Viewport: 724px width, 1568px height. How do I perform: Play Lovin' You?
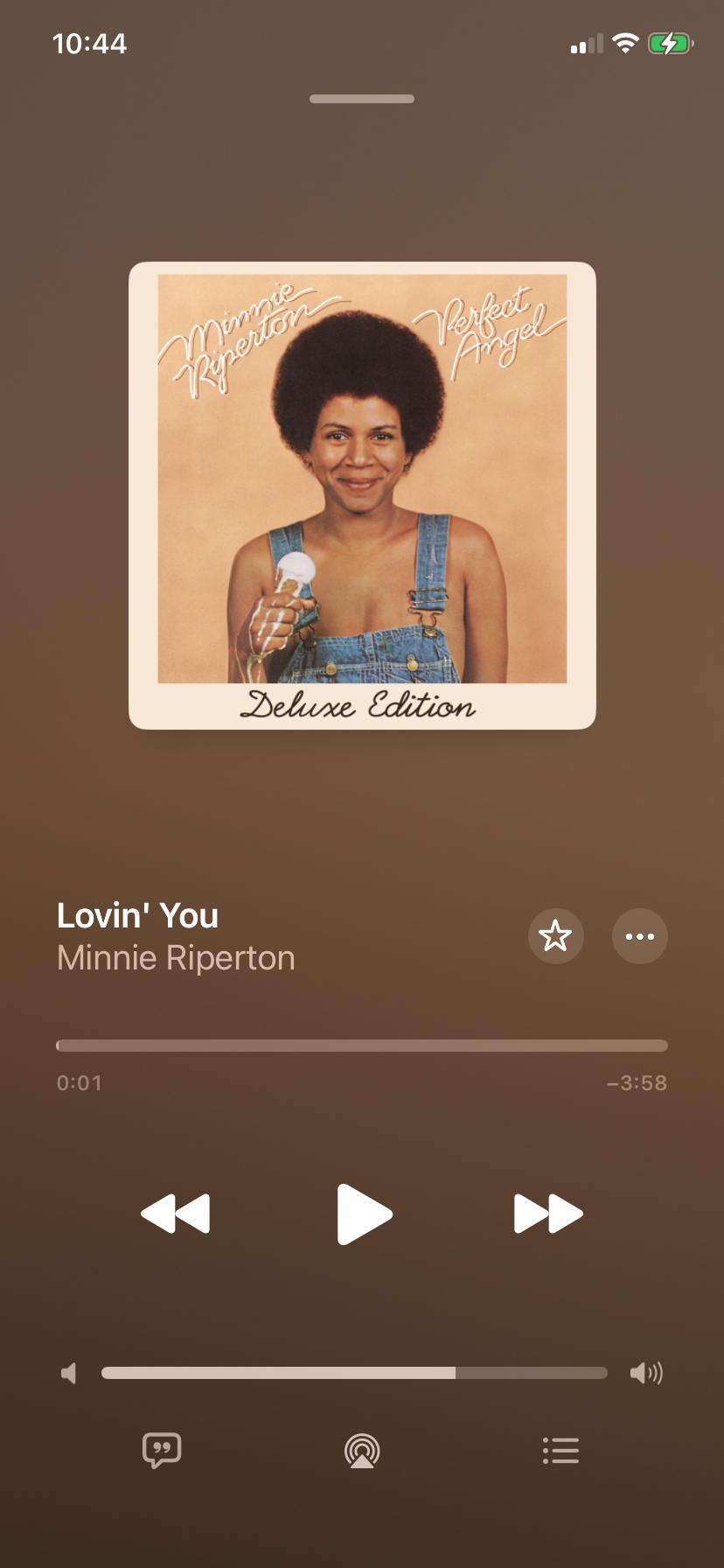click(364, 1214)
